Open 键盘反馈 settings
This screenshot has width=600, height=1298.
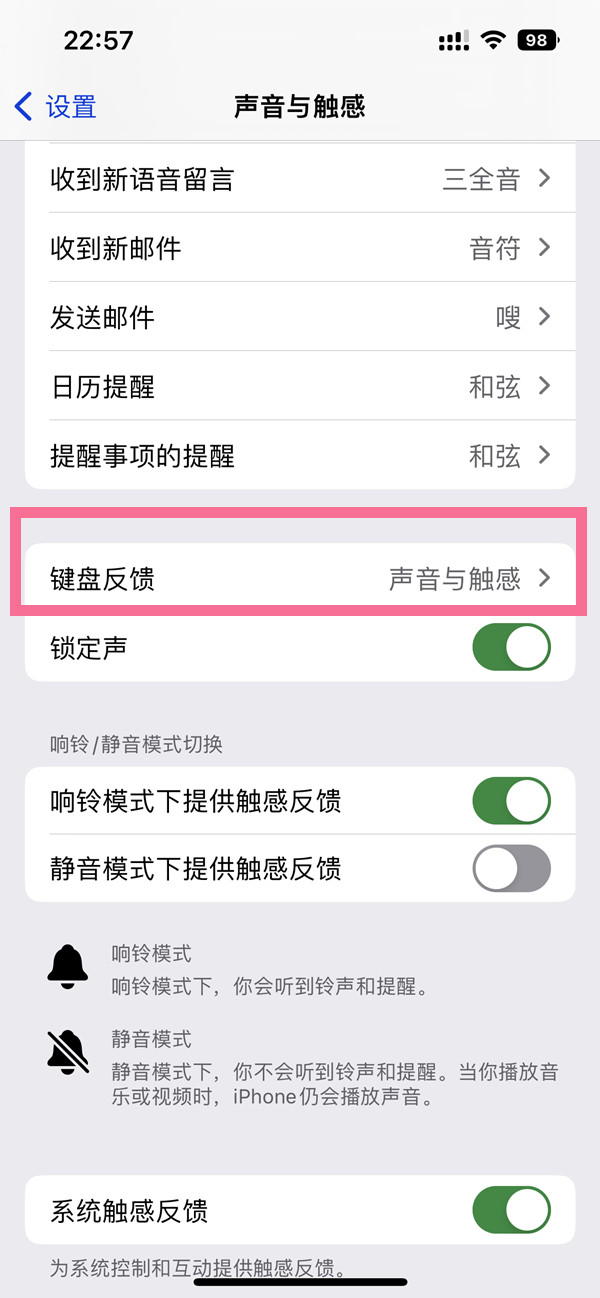point(300,578)
